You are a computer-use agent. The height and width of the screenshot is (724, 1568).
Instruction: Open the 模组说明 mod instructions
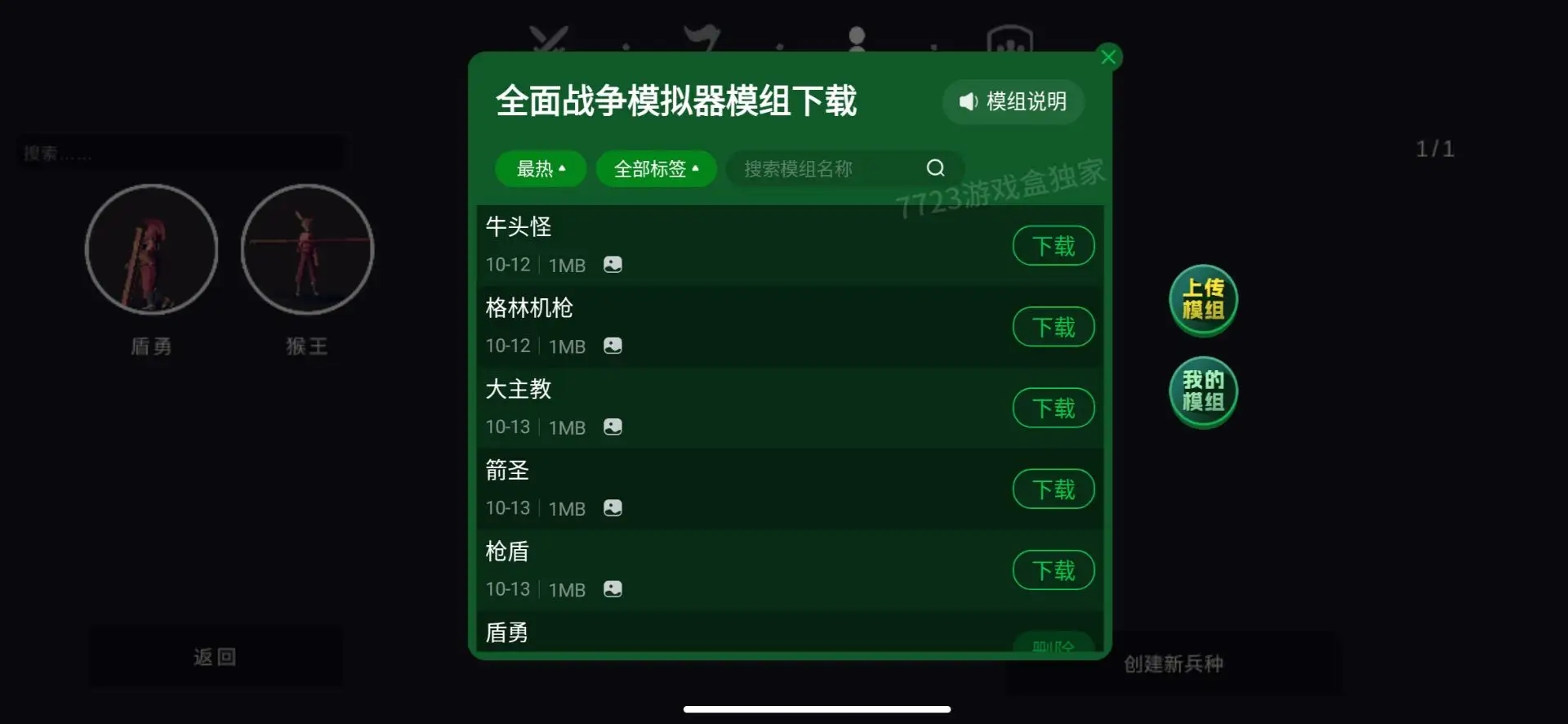coord(1013,101)
